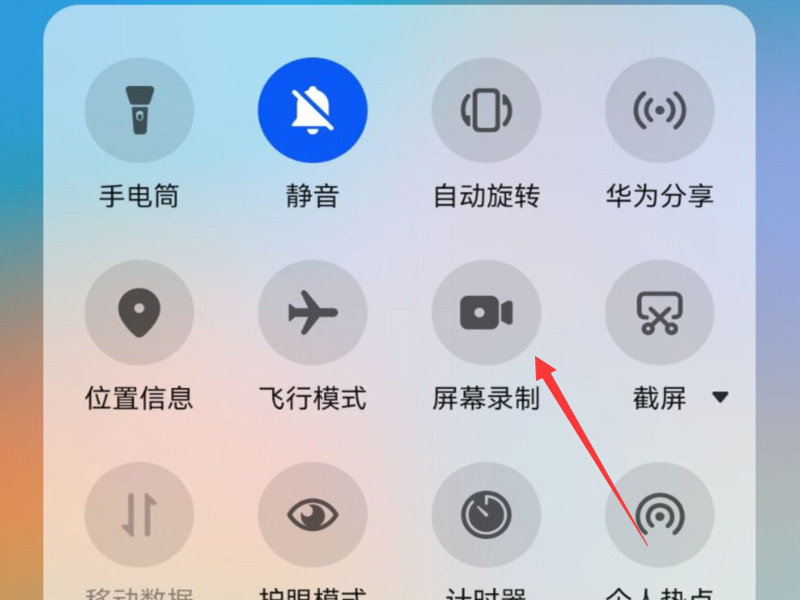Open the timer tile (计时器)
This screenshot has width=800, height=600.
[x=486, y=516]
